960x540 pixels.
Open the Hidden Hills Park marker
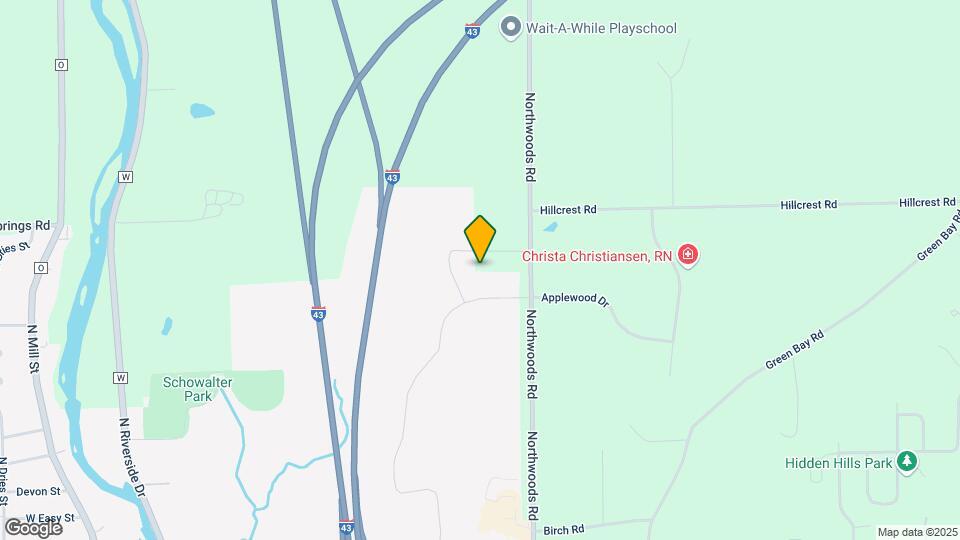(906, 462)
